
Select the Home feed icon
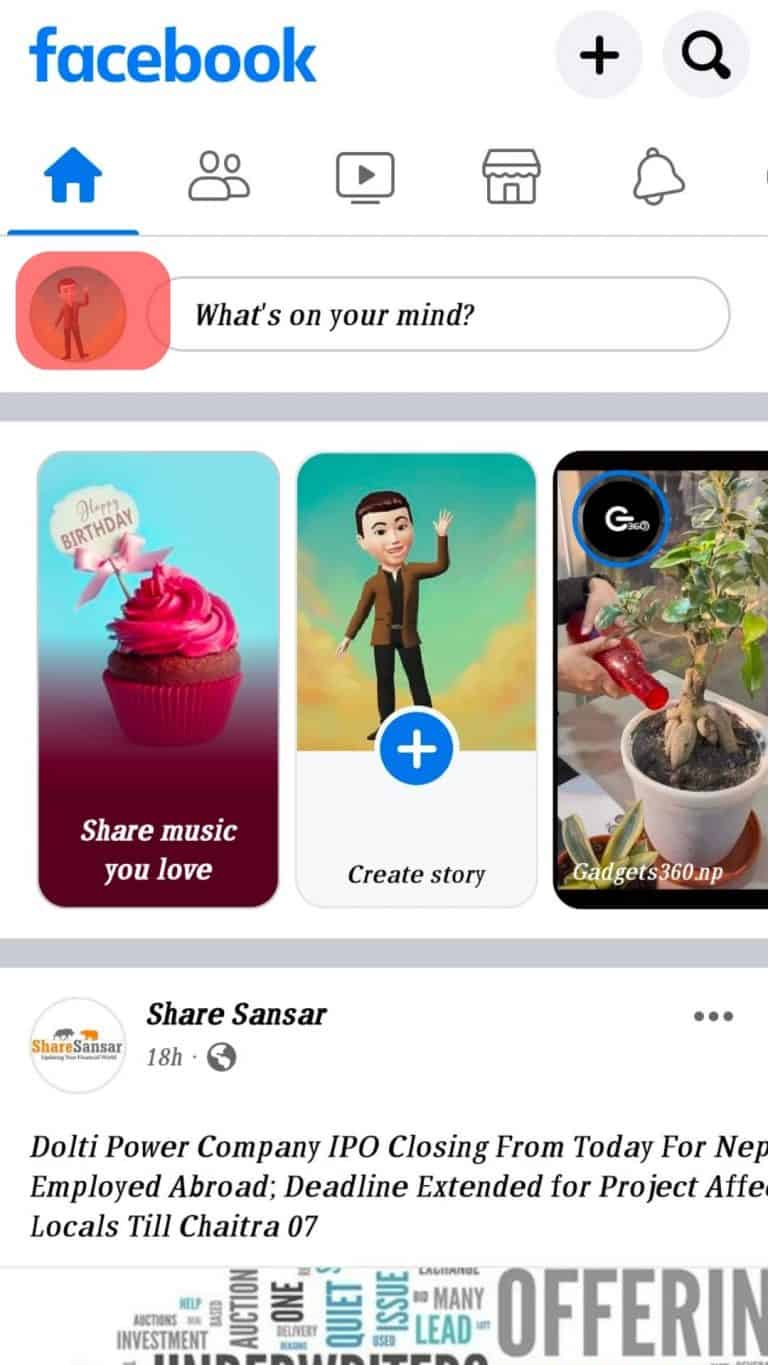pyautogui.click(x=71, y=174)
